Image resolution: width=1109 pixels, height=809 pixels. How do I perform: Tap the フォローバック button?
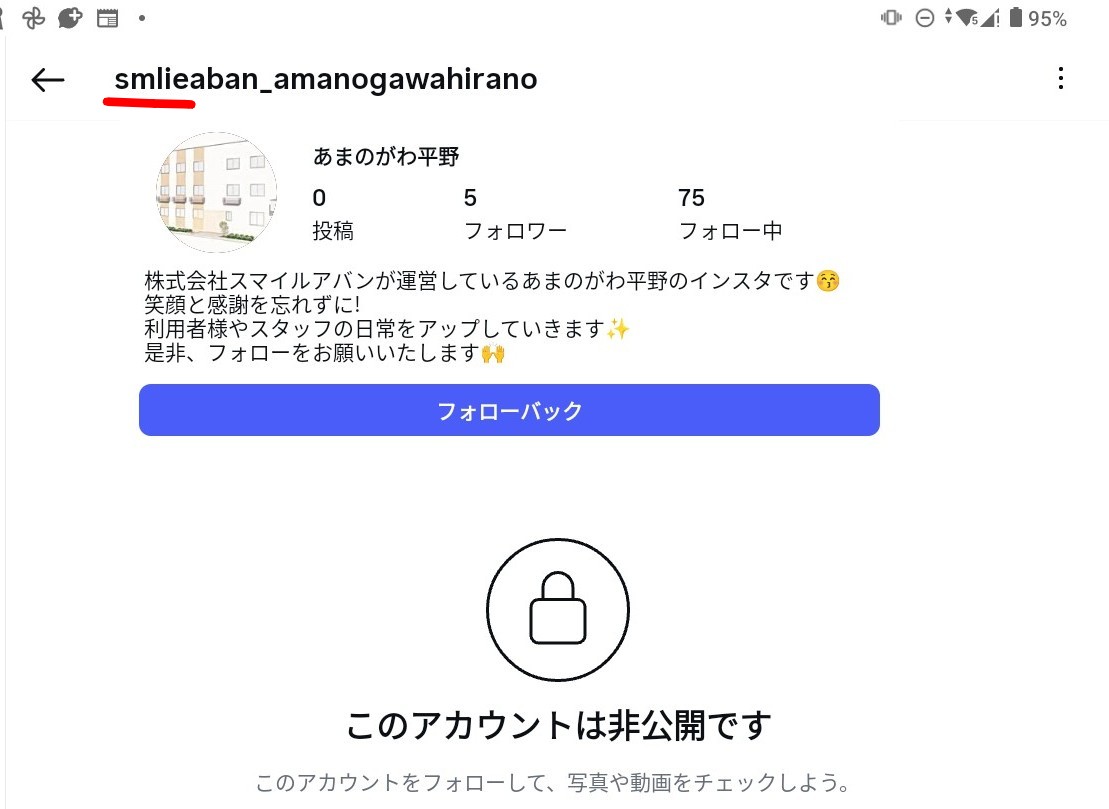click(x=509, y=410)
